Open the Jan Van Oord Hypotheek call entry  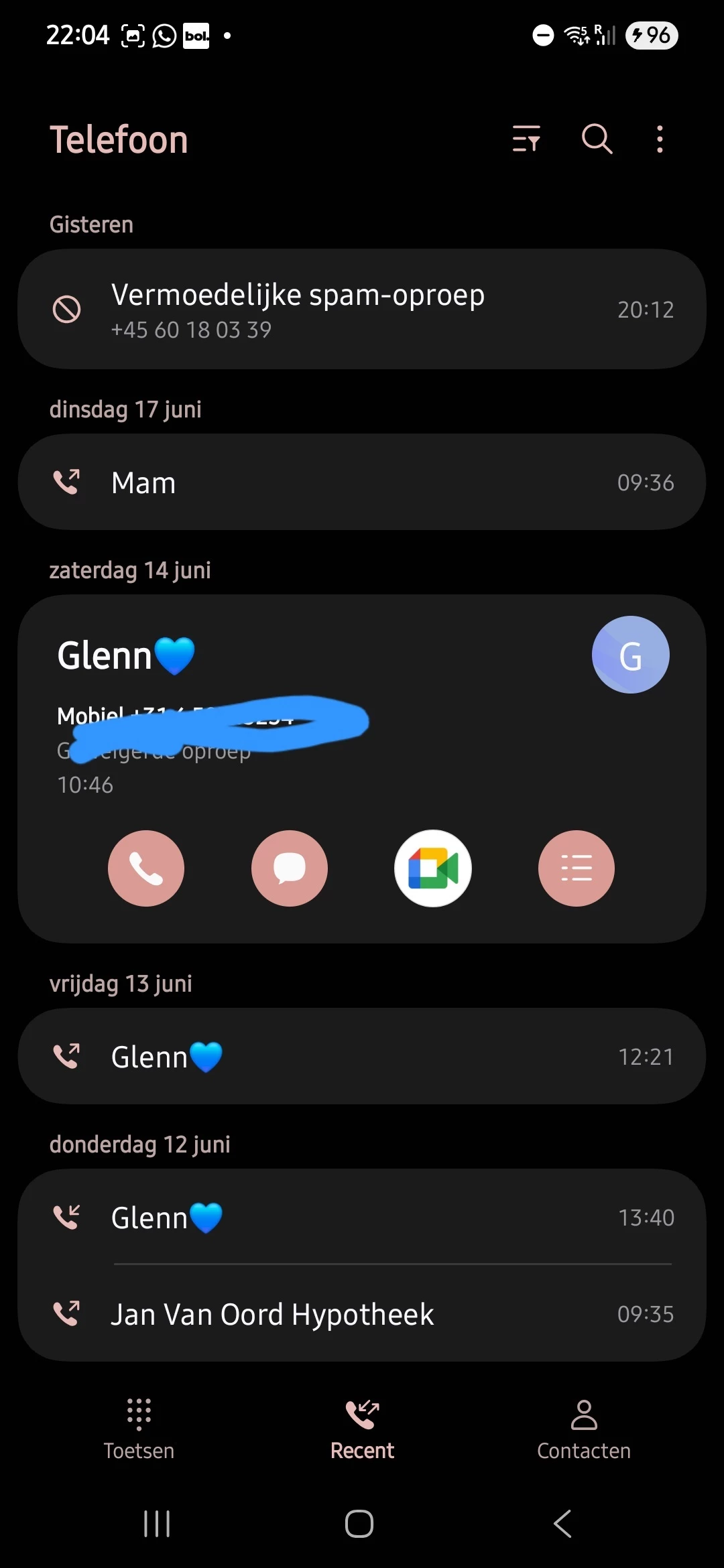tap(362, 1314)
